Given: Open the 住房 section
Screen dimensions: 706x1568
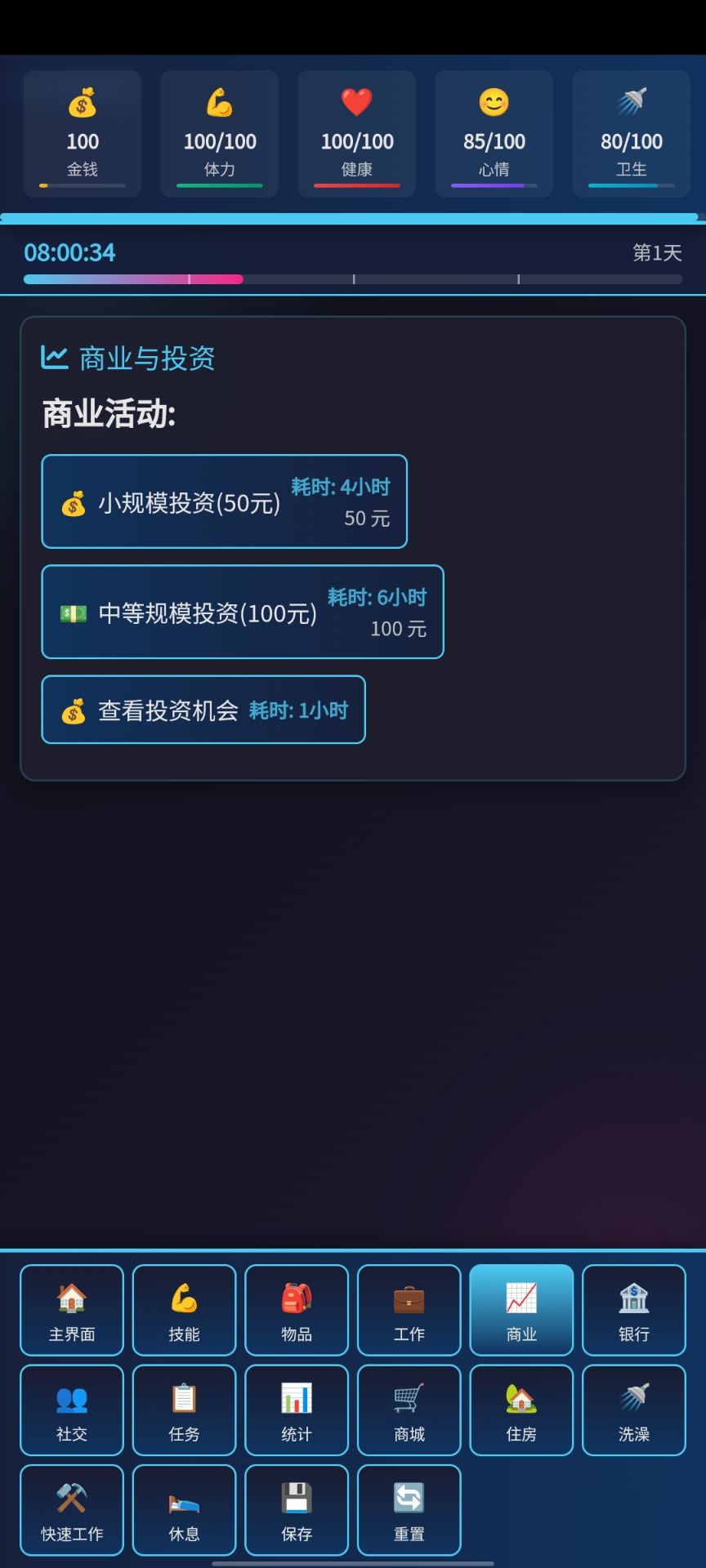Looking at the screenshot, I should [x=521, y=1410].
